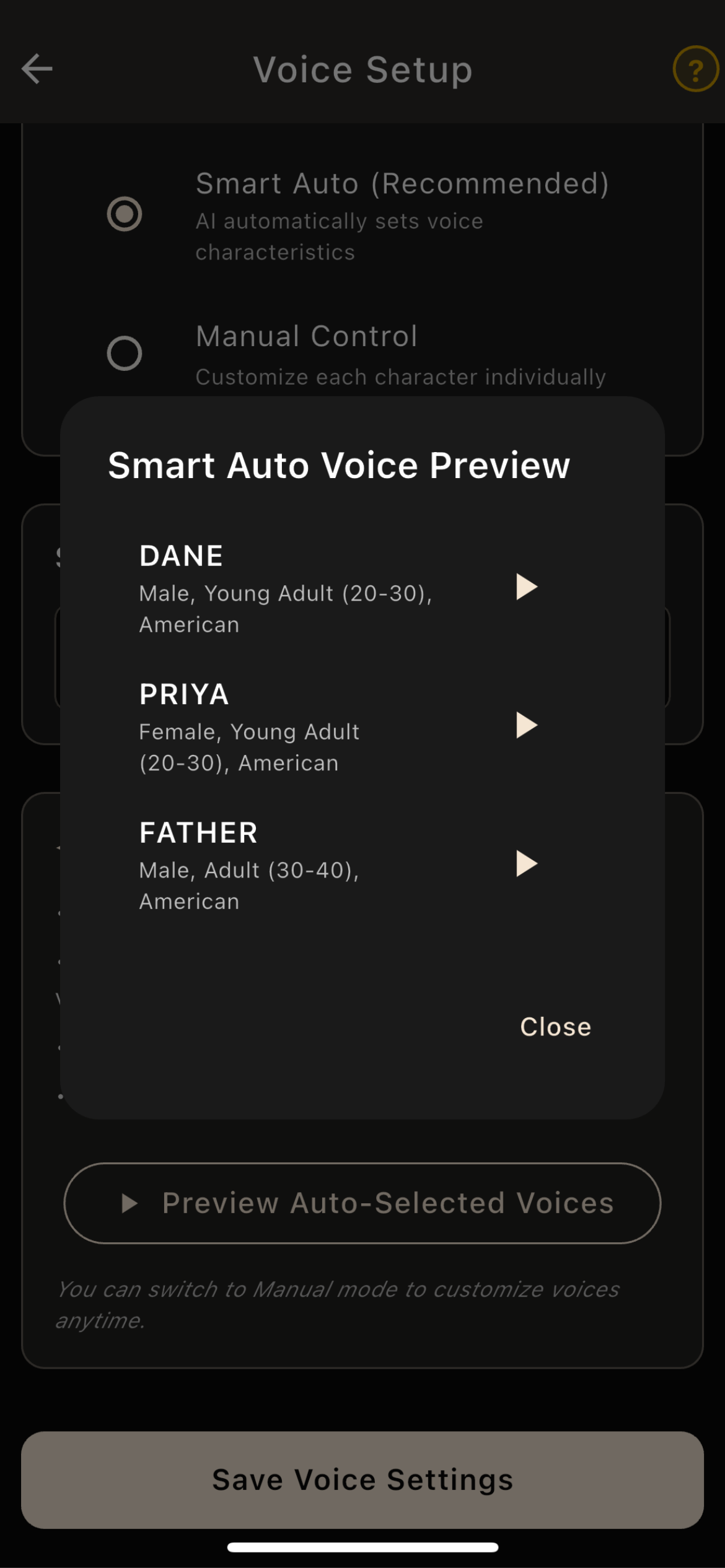
Task: Select the FATHER voice entry
Action: click(198, 832)
